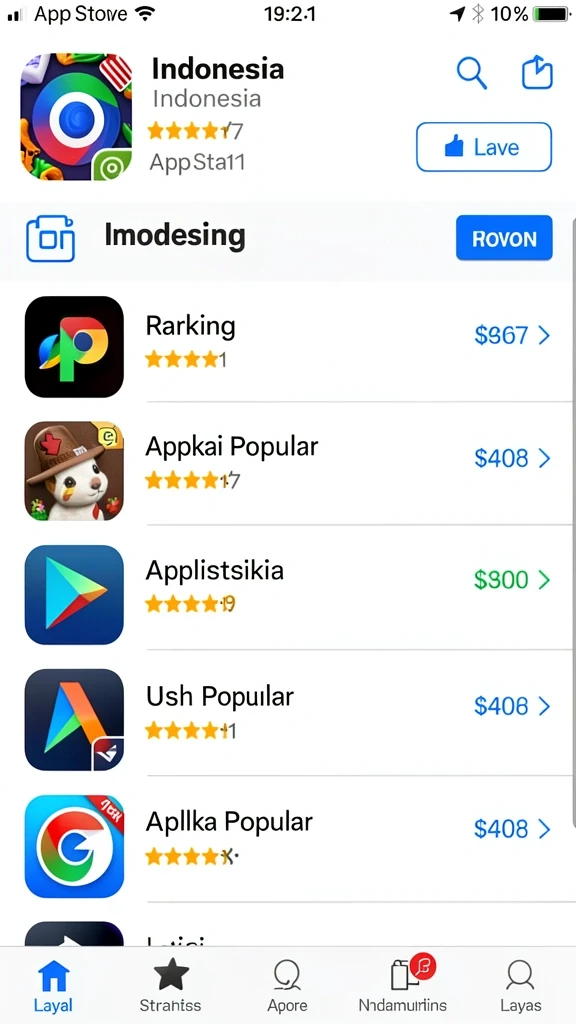Switch to the Apore tab
Image resolution: width=576 pixels, height=1024 pixels.
tap(287, 985)
